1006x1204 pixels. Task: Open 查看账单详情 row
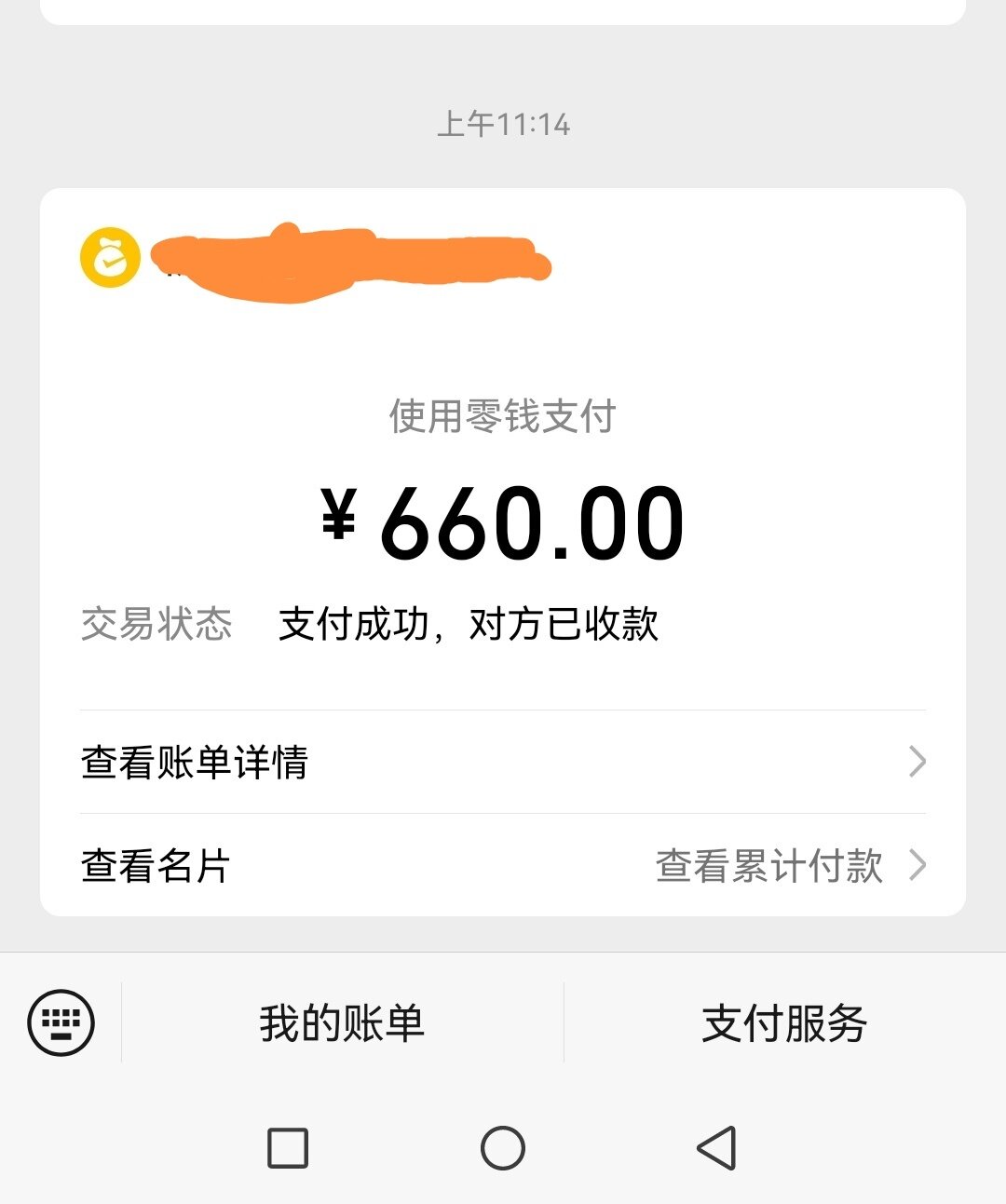(503, 763)
